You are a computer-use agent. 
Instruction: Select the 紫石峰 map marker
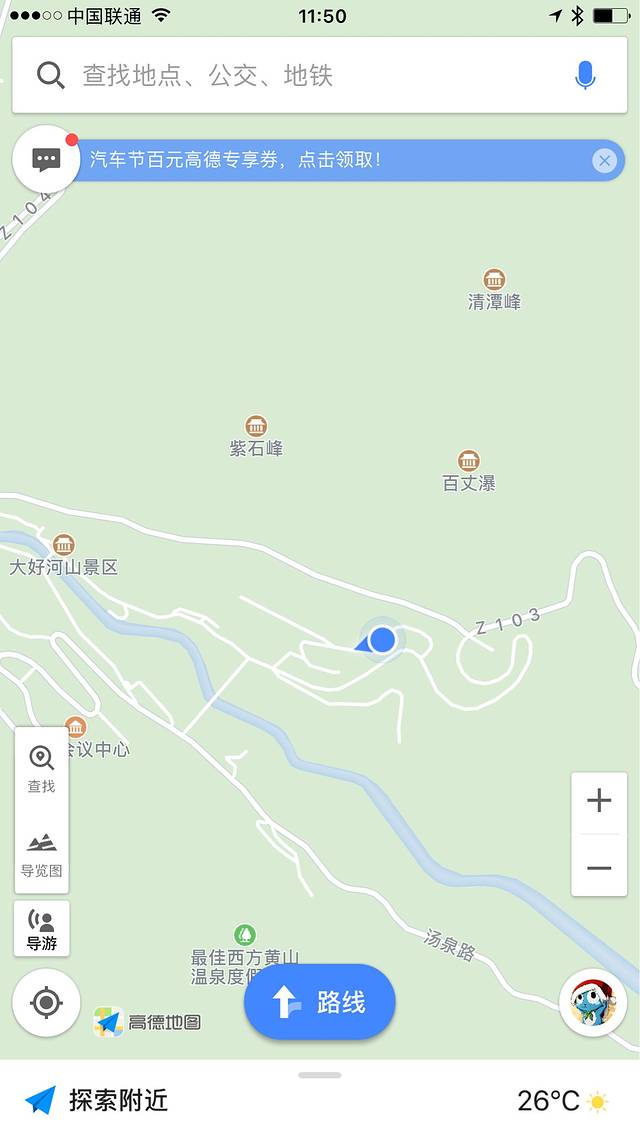tap(256, 427)
